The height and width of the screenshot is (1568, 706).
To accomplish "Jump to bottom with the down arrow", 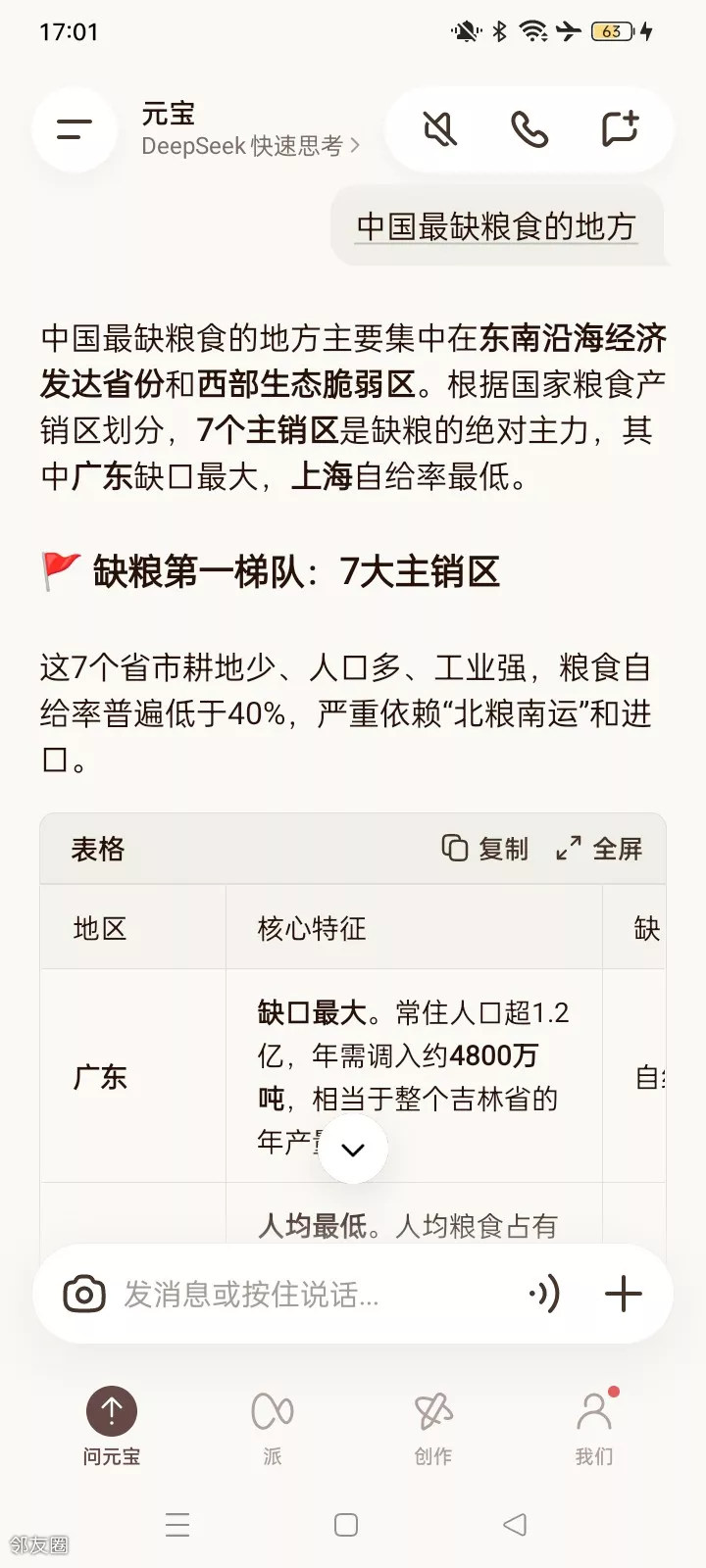I will pyautogui.click(x=353, y=1150).
